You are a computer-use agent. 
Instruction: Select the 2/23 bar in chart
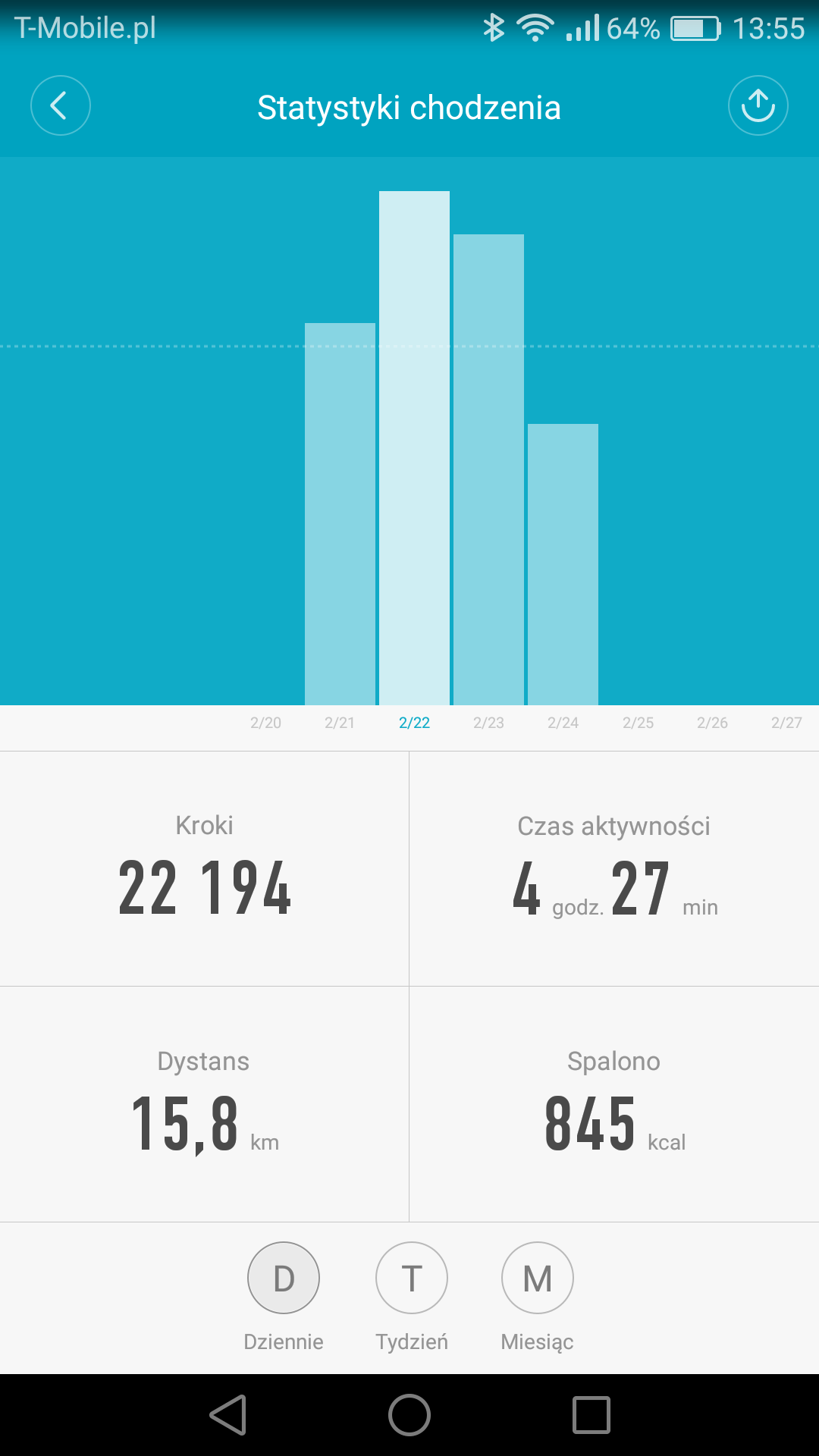pos(488,469)
